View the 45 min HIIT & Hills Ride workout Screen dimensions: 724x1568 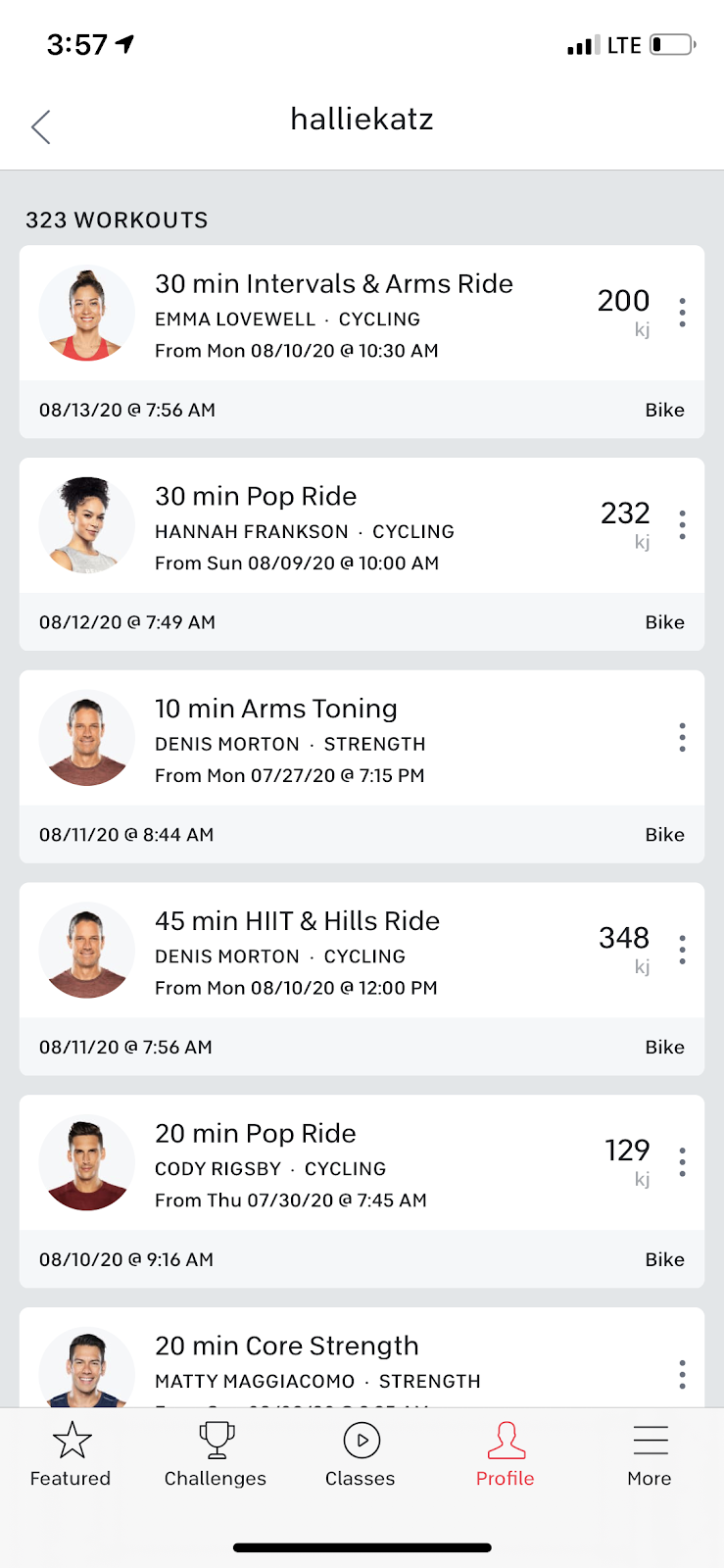pos(362,979)
